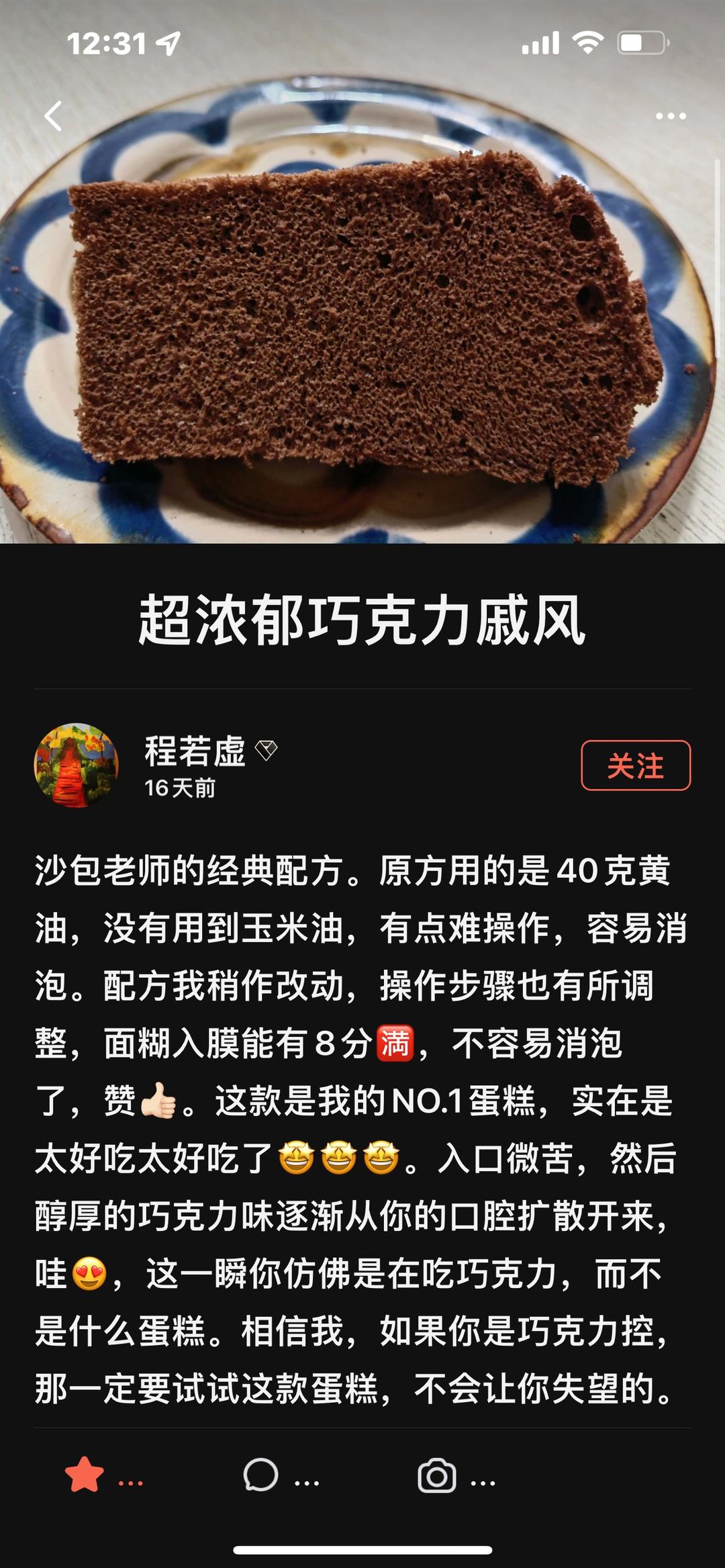The width and height of the screenshot is (725, 1568).
Task: Open the comments bubble icon
Action: [260, 1476]
